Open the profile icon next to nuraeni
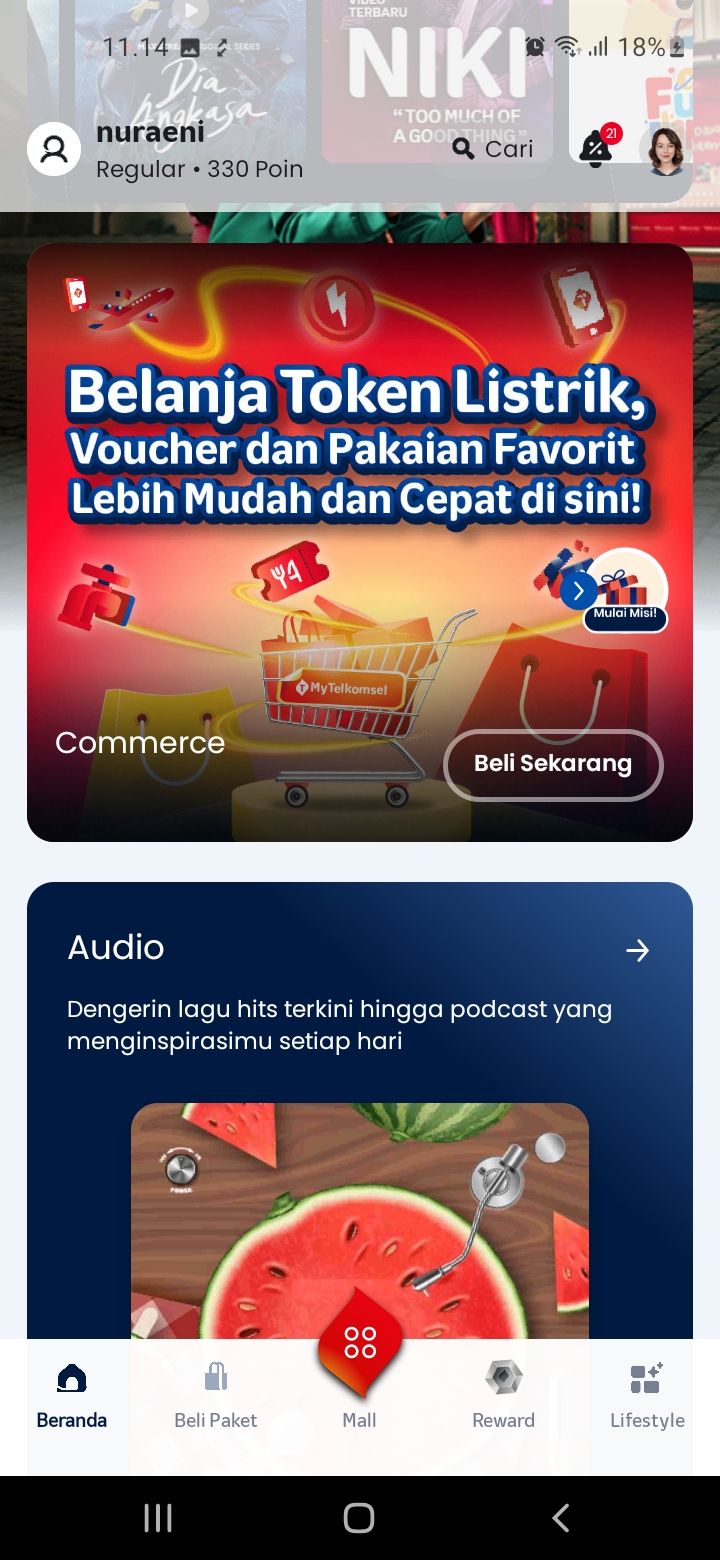Image resolution: width=720 pixels, height=1560 pixels. tap(54, 150)
